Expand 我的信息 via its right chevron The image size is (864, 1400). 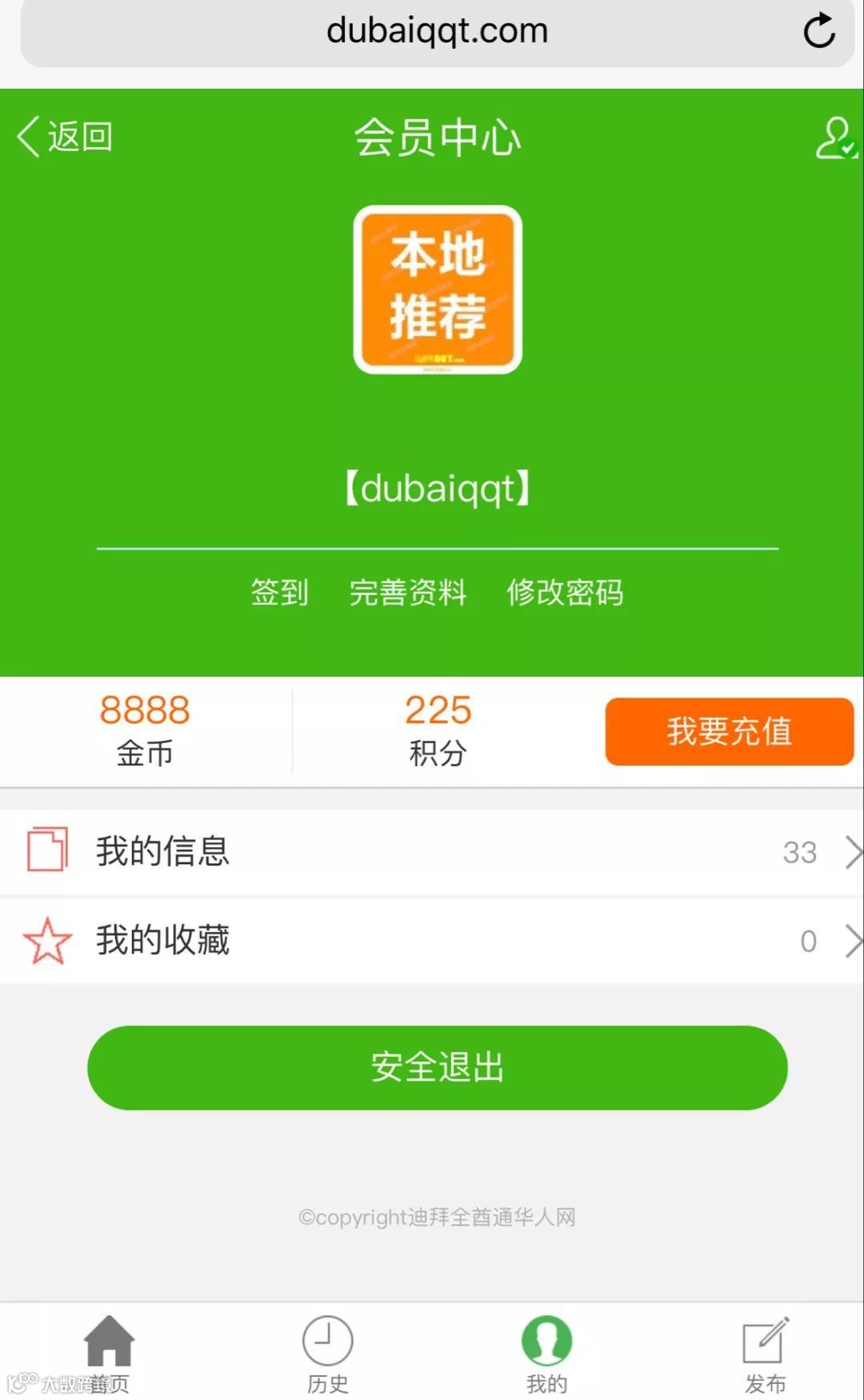(x=850, y=850)
